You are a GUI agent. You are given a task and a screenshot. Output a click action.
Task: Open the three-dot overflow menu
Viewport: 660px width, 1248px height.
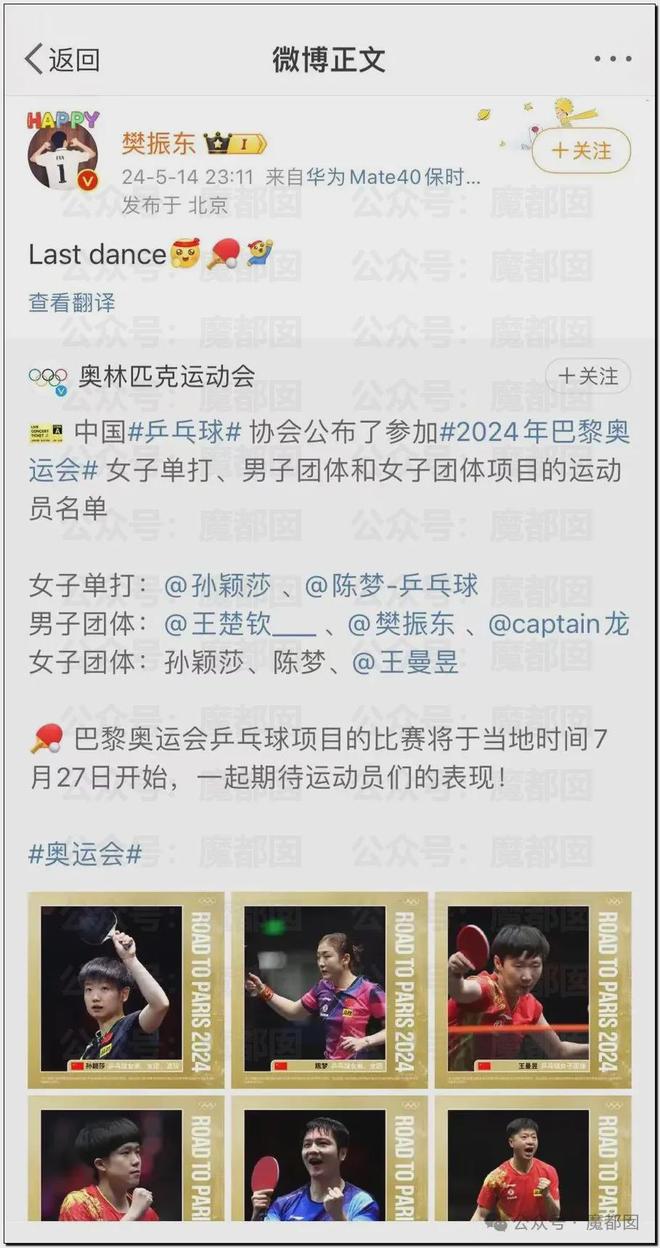coord(612,60)
